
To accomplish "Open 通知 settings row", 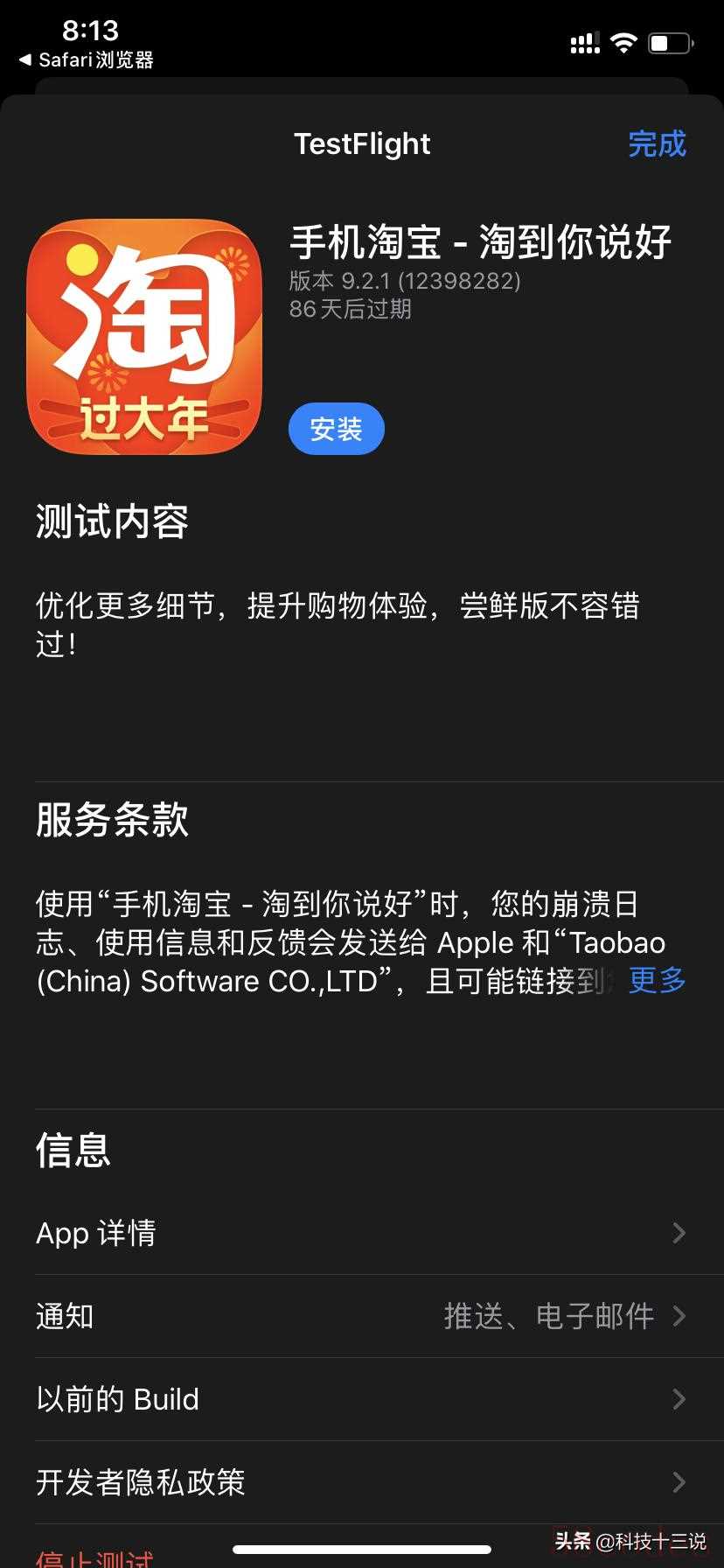I will [x=360, y=1316].
